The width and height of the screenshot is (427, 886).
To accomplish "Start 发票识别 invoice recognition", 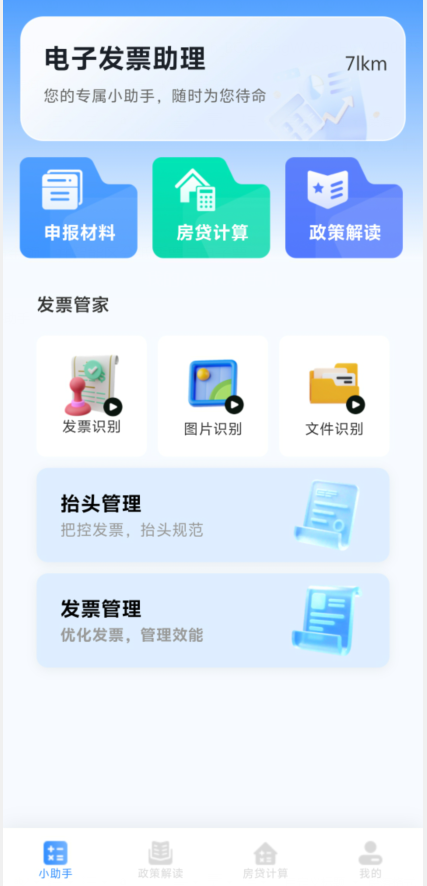I will 92,396.
